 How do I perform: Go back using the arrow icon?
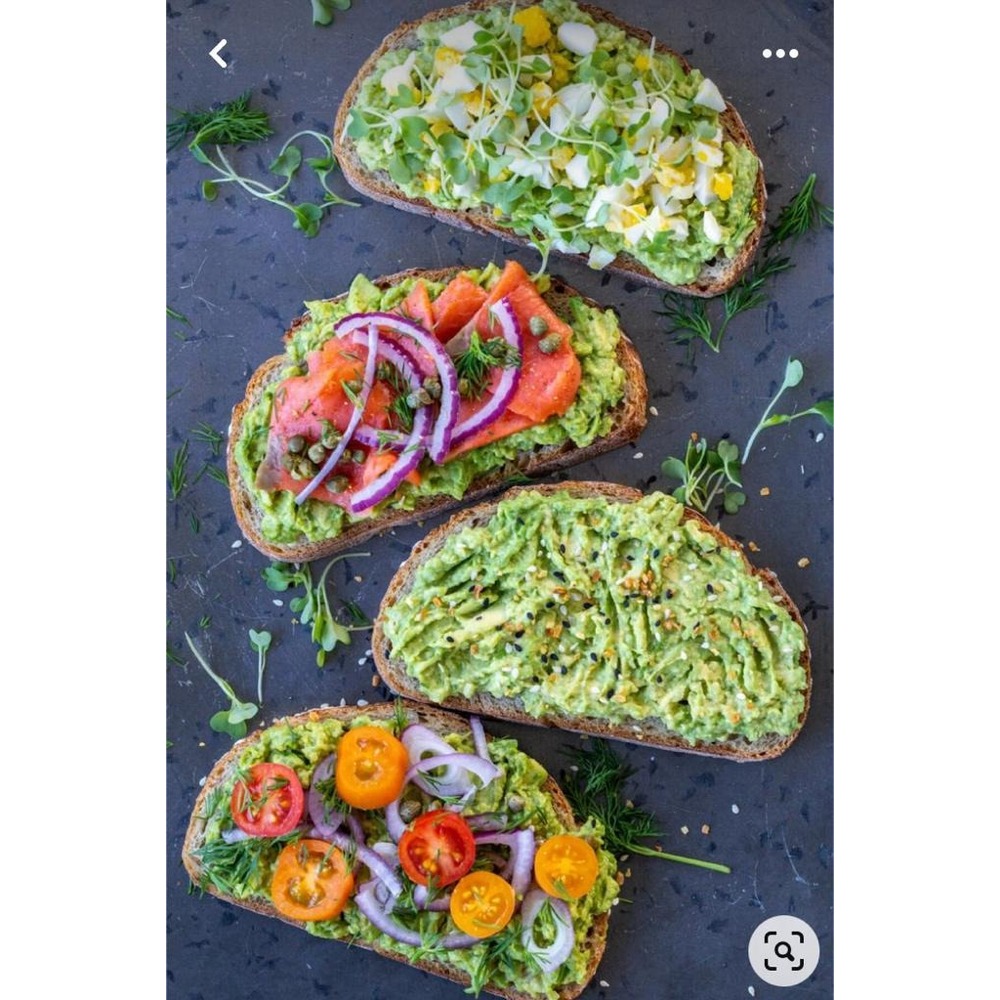218,54
